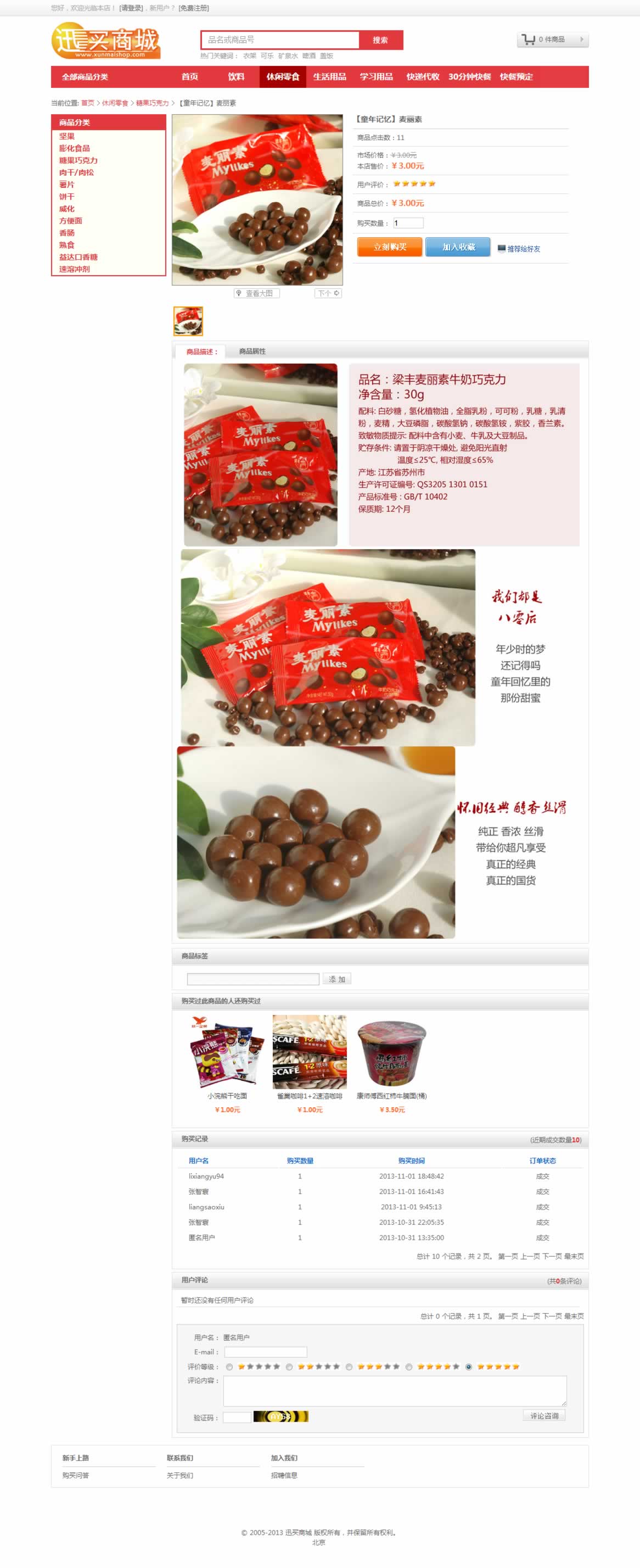Open the 免费注册 registration link

click(x=193, y=8)
